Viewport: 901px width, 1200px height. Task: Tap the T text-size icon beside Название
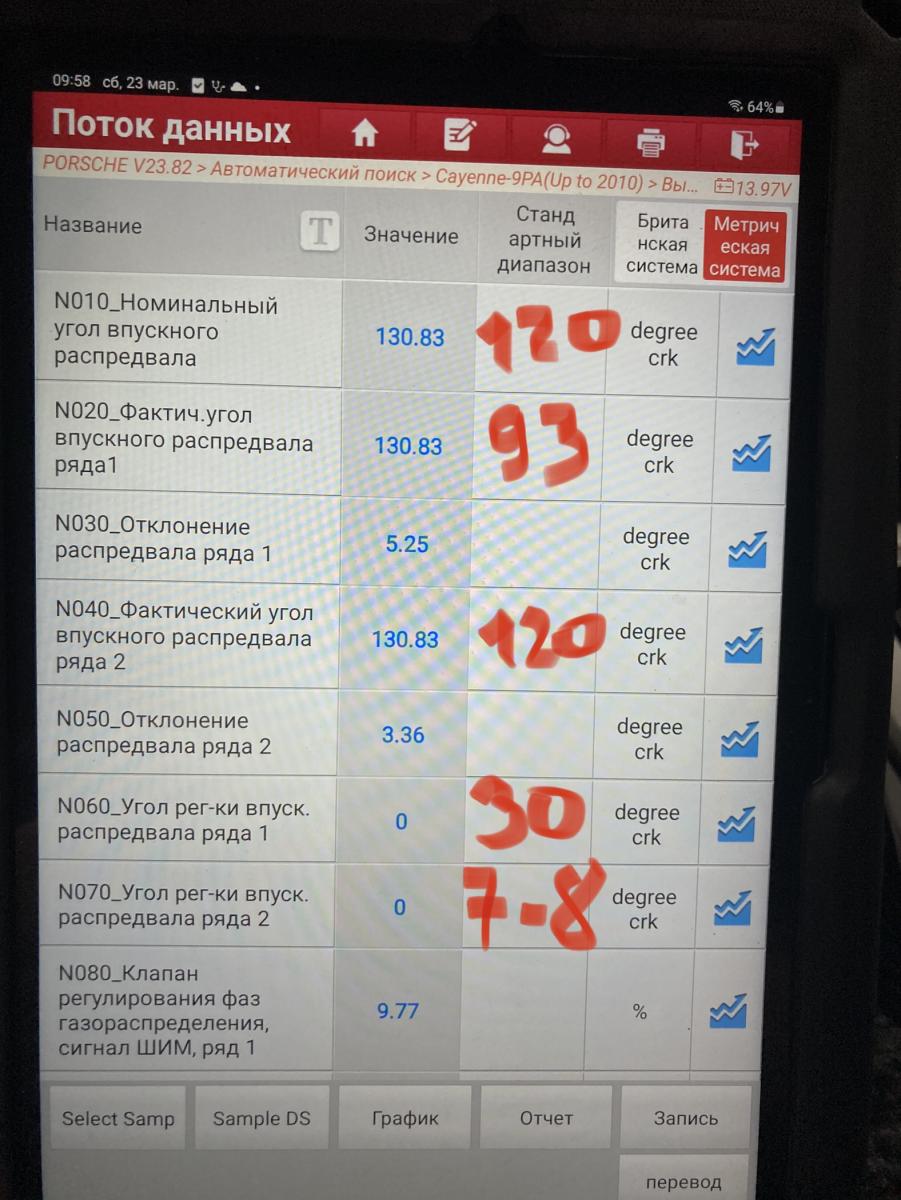tap(319, 231)
